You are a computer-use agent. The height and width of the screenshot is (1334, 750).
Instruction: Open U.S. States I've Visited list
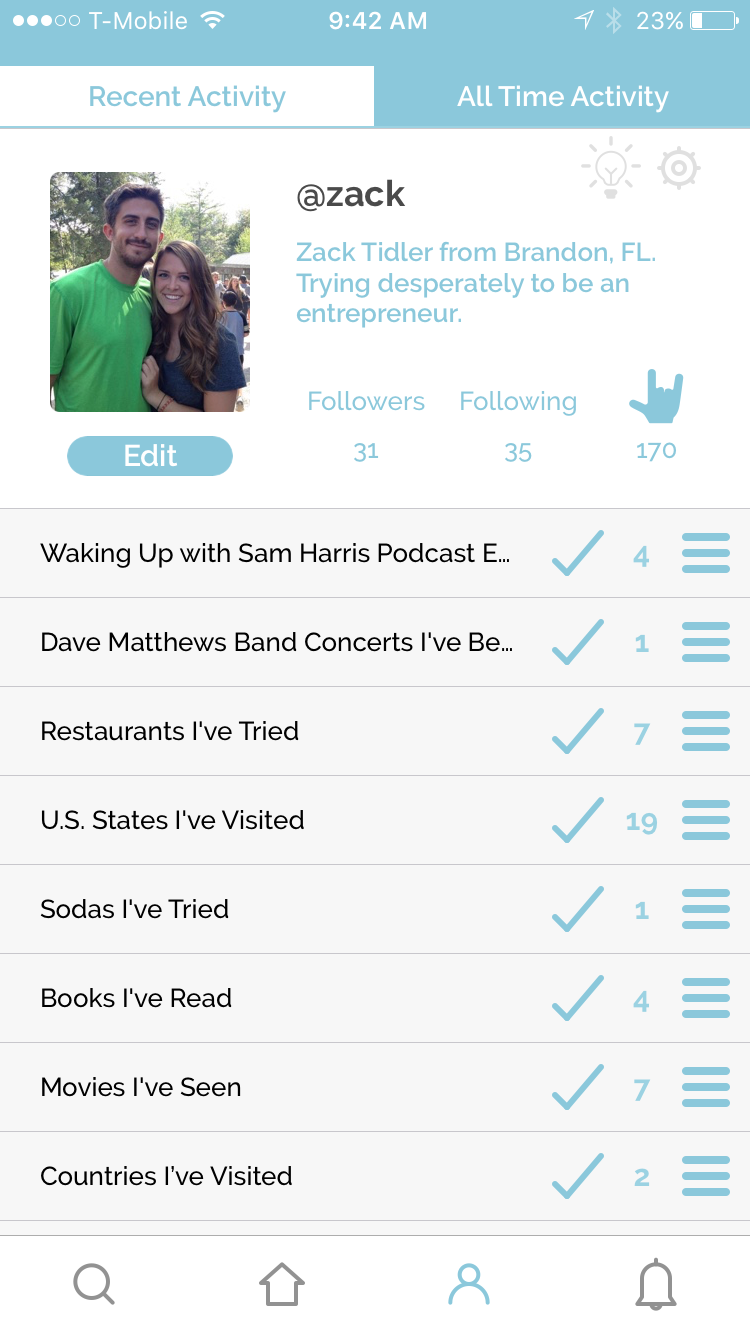(x=172, y=821)
